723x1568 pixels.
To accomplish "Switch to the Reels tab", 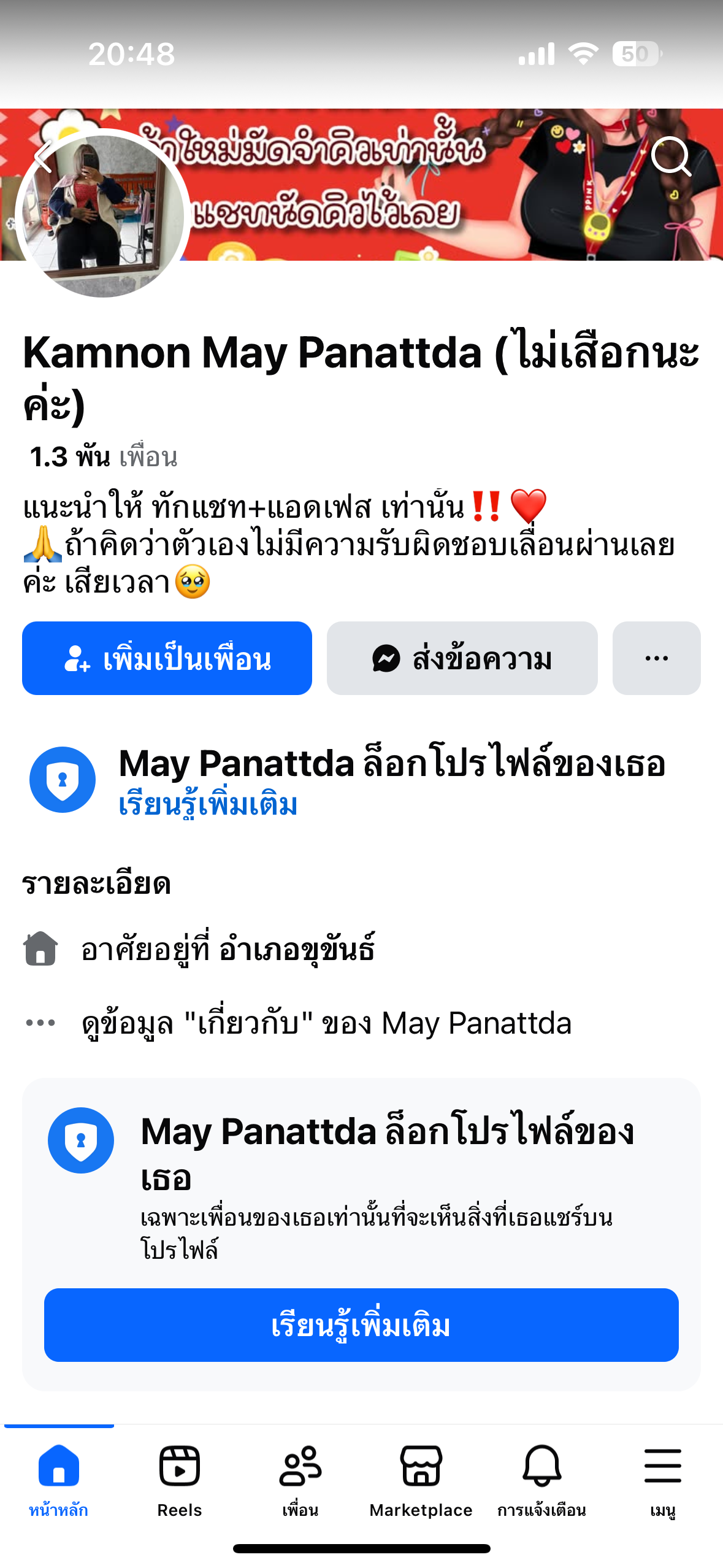I will 180,1480.
